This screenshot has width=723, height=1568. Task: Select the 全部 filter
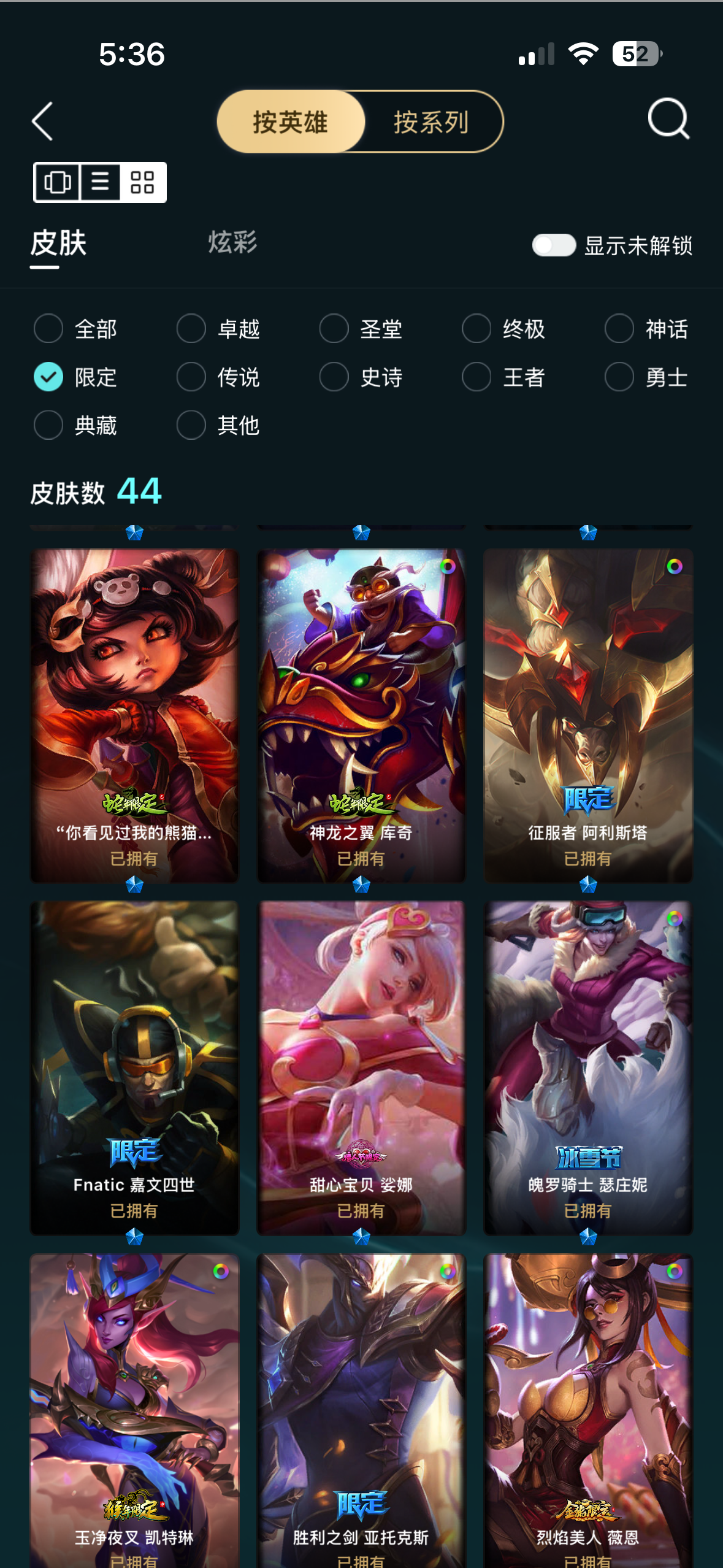point(75,329)
